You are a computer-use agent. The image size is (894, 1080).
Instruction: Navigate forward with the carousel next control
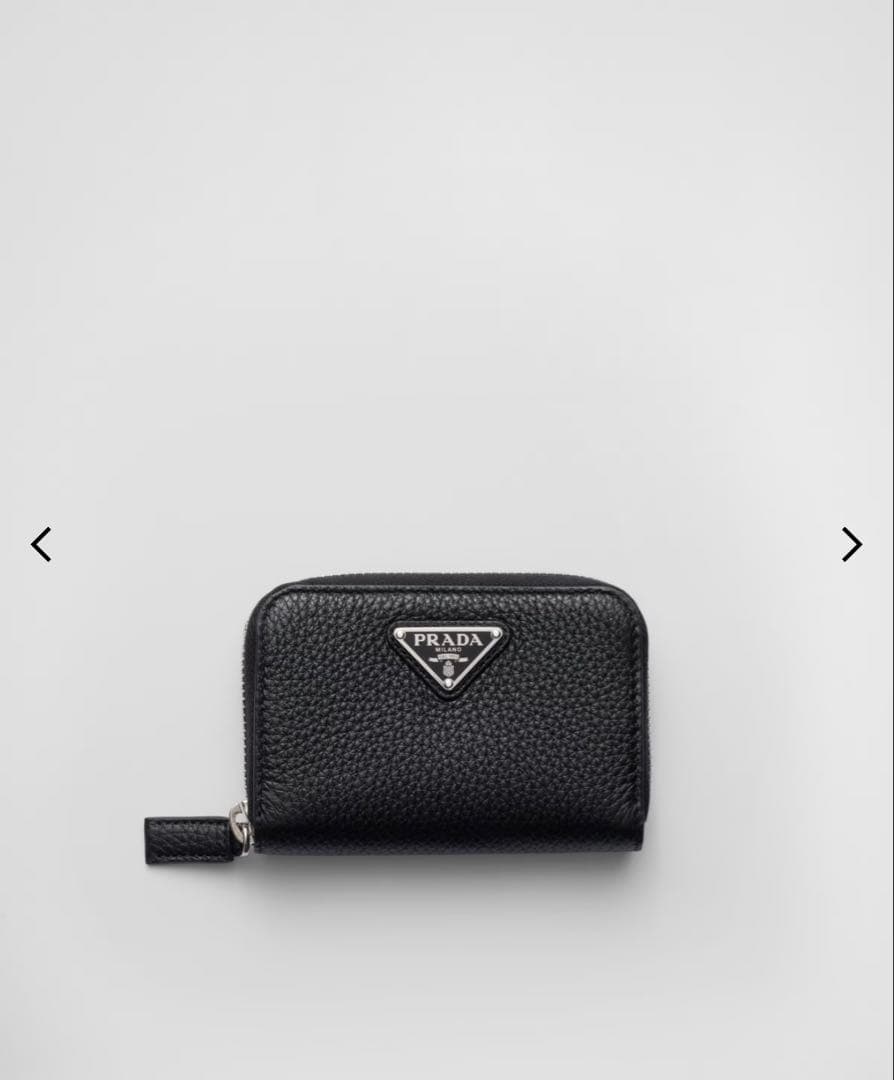(x=852, y=544)
